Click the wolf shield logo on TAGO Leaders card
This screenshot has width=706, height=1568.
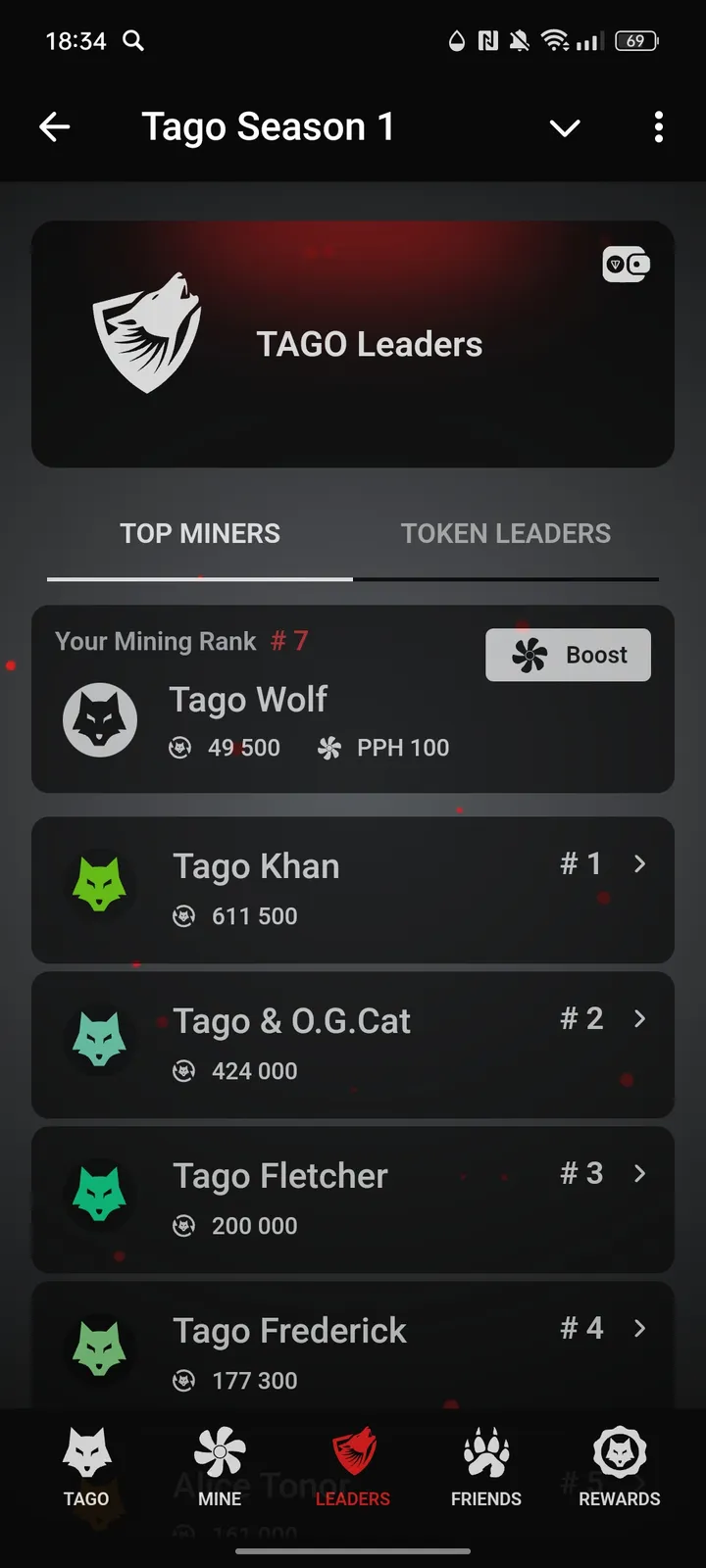pos(149,333)
